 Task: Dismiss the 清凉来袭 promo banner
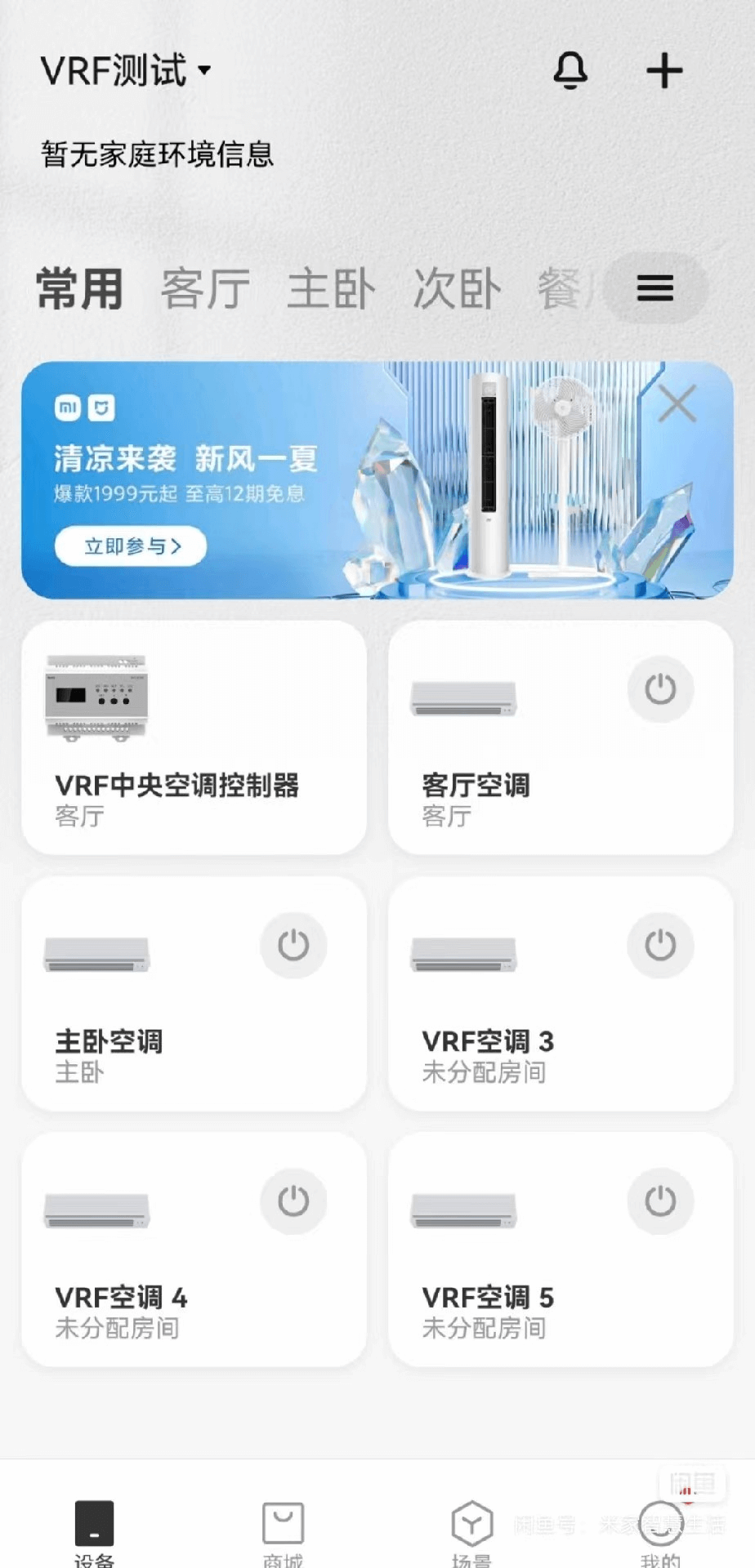pos(677,403)
